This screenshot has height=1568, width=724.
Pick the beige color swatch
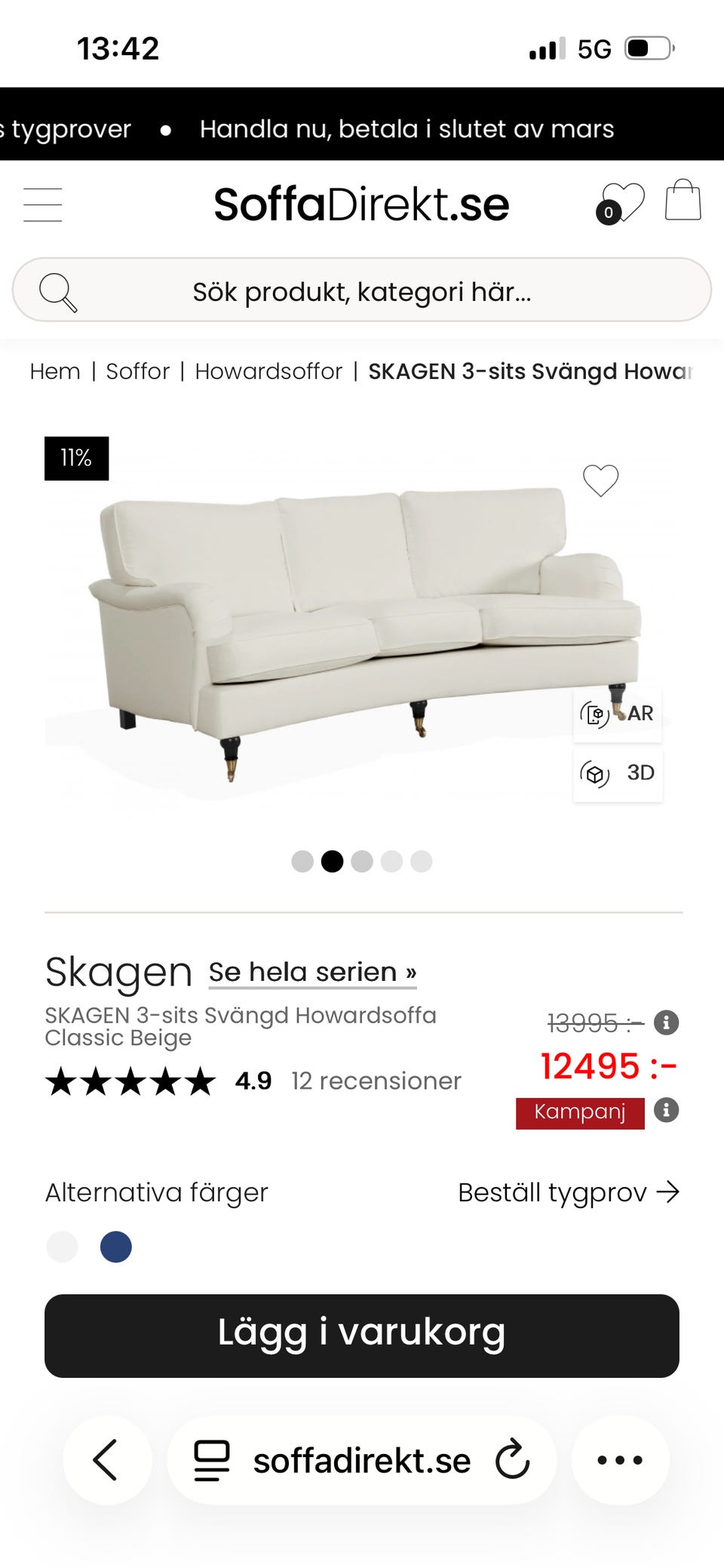coord(63,1247)
